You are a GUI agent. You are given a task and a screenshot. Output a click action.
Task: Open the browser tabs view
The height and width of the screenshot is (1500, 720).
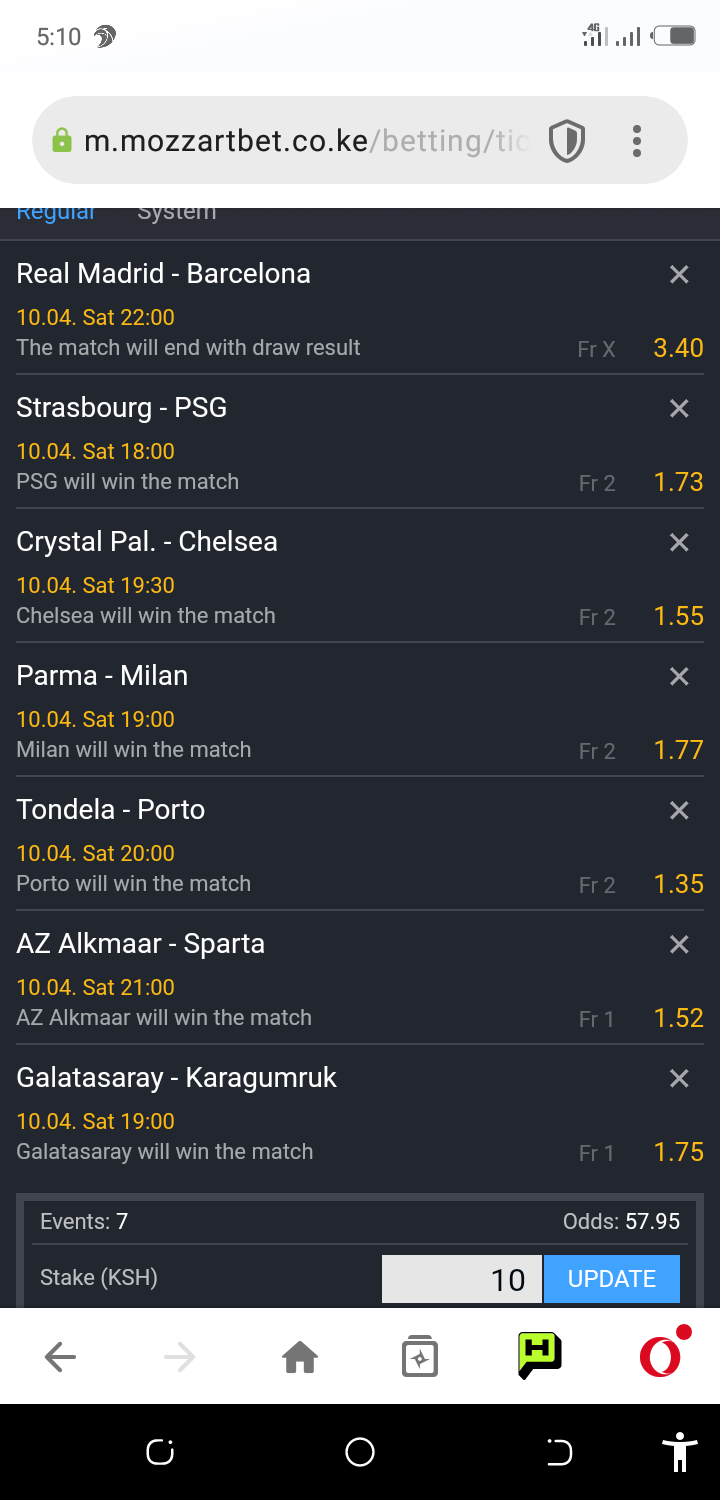tap(420, 1357)
